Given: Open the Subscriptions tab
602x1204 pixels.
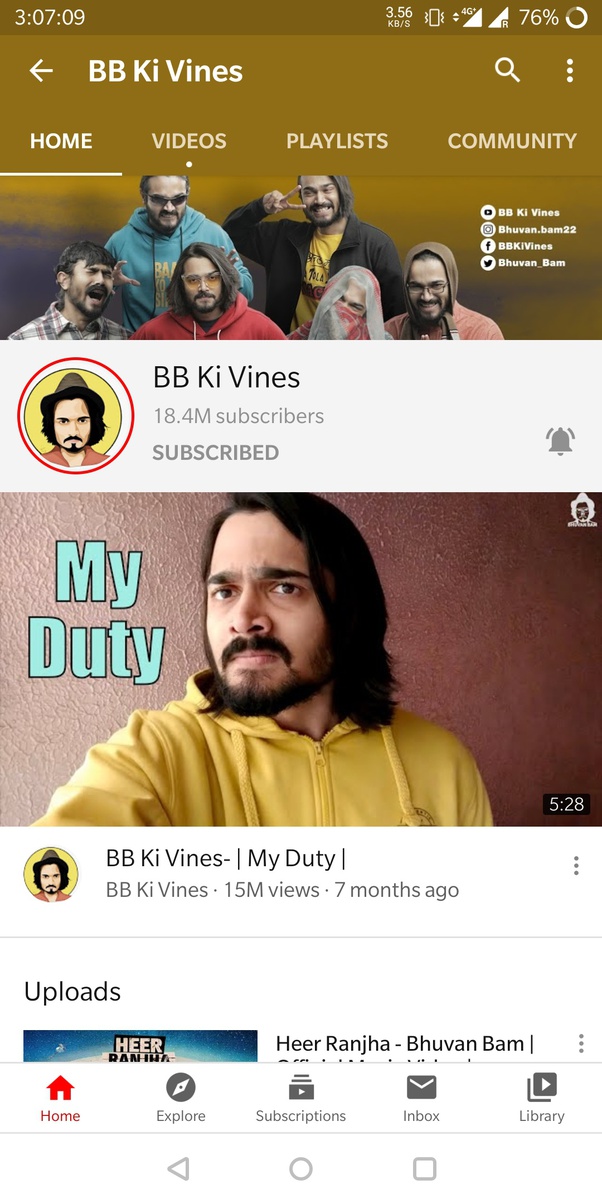Looking at the screenshot, I should tap(300, 1097).
